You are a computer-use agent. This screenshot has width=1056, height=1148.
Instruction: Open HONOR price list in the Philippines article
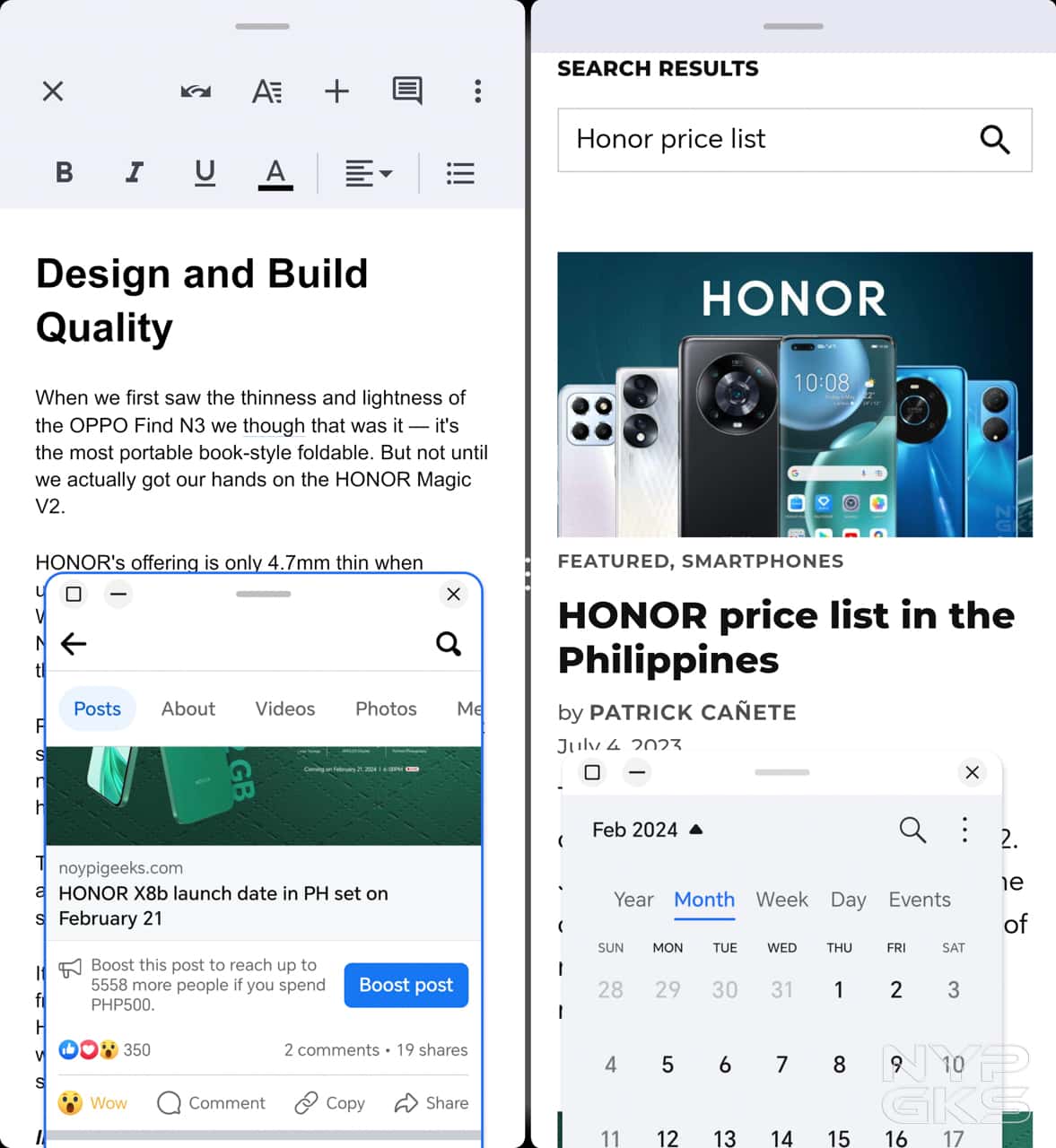785,637
